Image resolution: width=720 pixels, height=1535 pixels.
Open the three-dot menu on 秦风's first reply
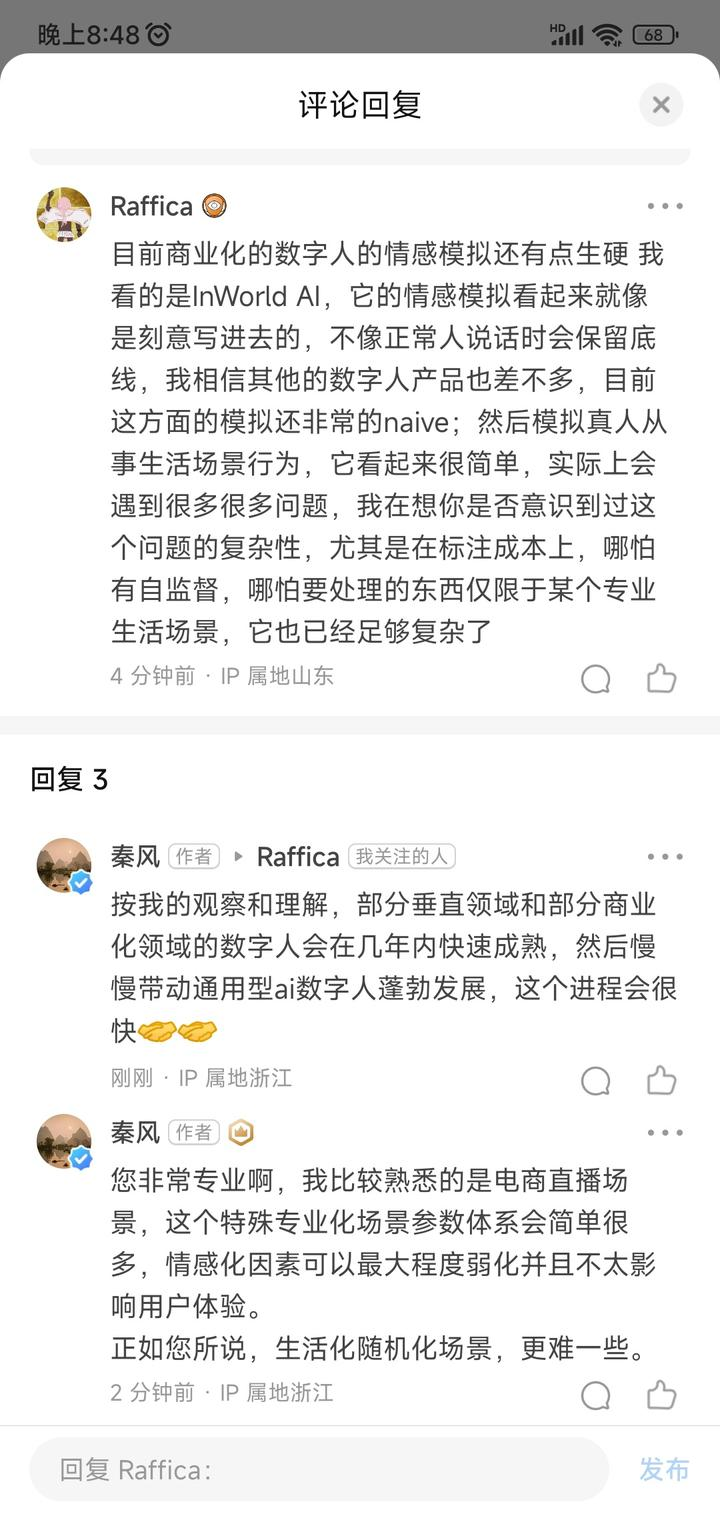click(663, 856)
